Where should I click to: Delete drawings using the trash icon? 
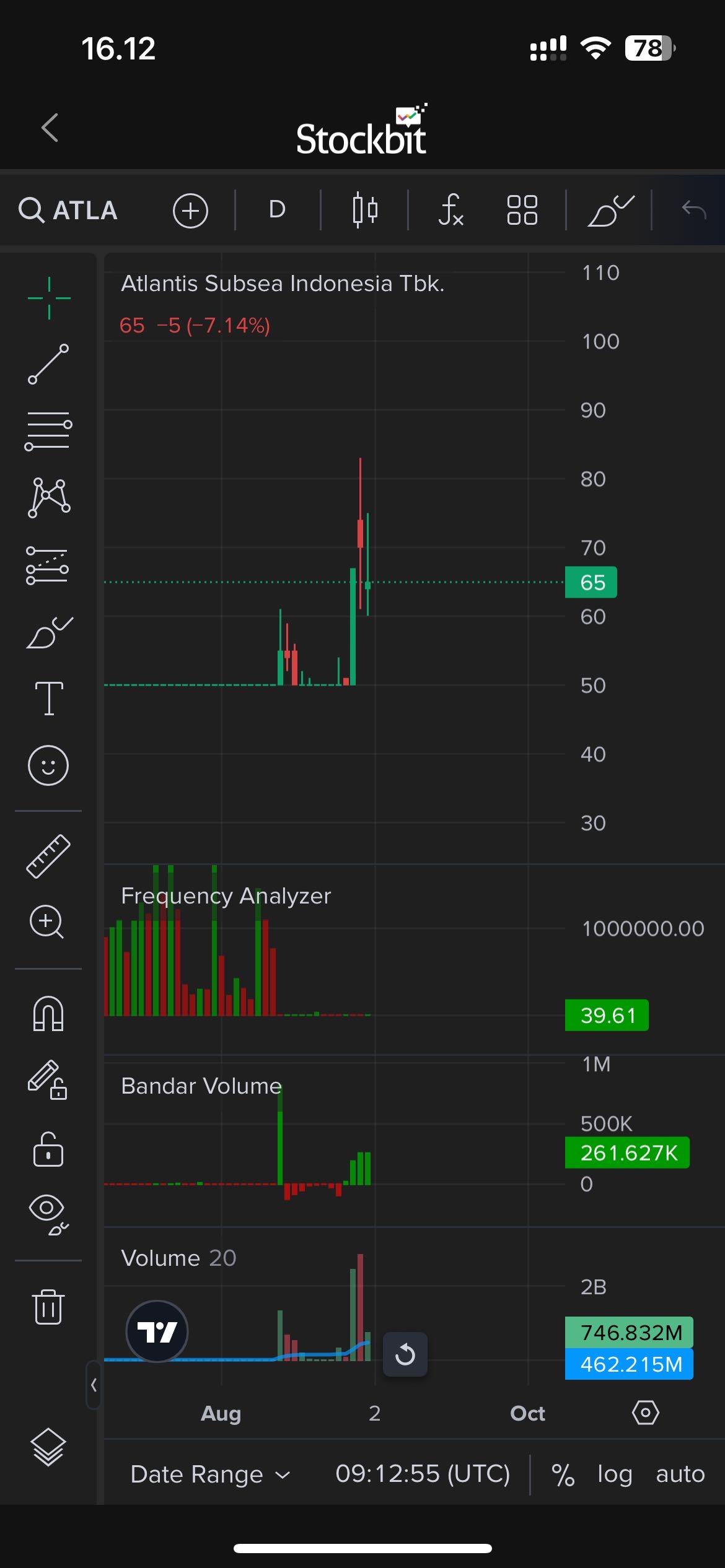point(48,1306)
